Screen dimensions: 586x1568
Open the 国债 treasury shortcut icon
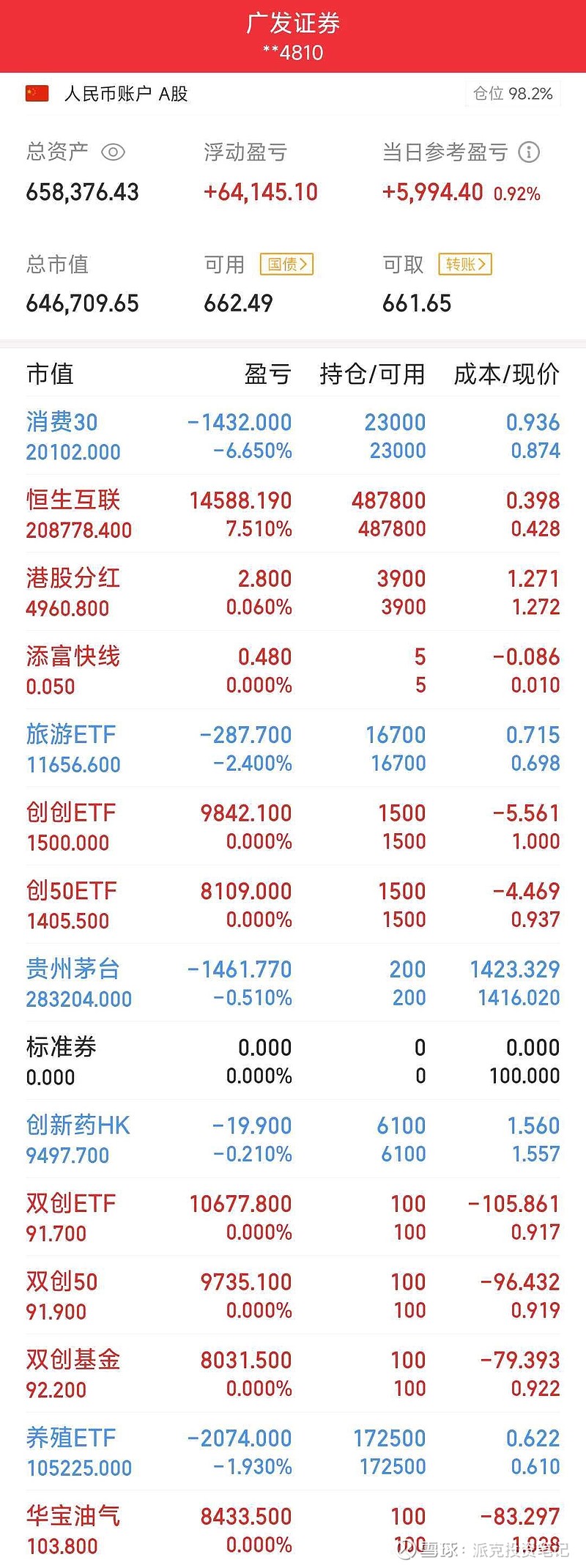coord(287,264)
